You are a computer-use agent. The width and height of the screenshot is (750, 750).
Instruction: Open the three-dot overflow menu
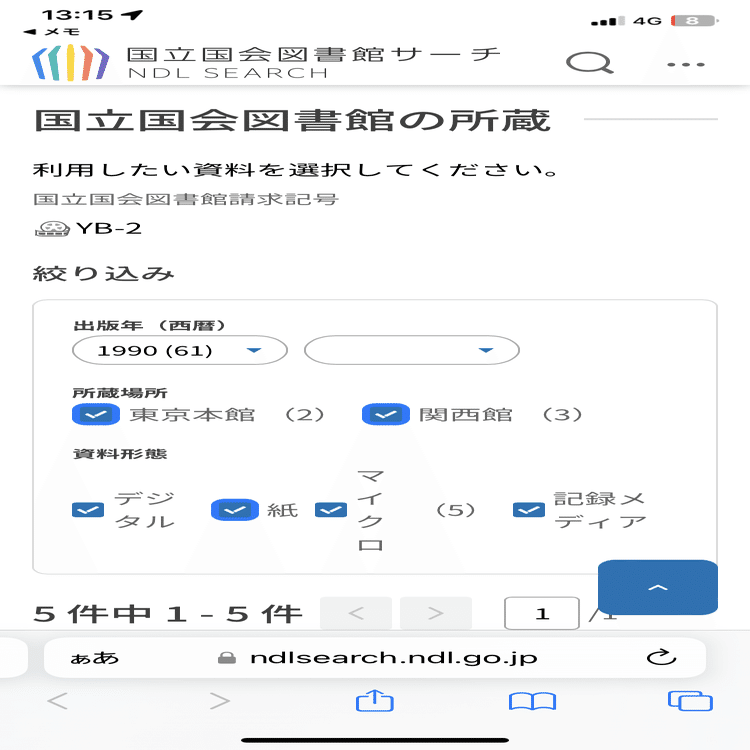pos(686,64)
